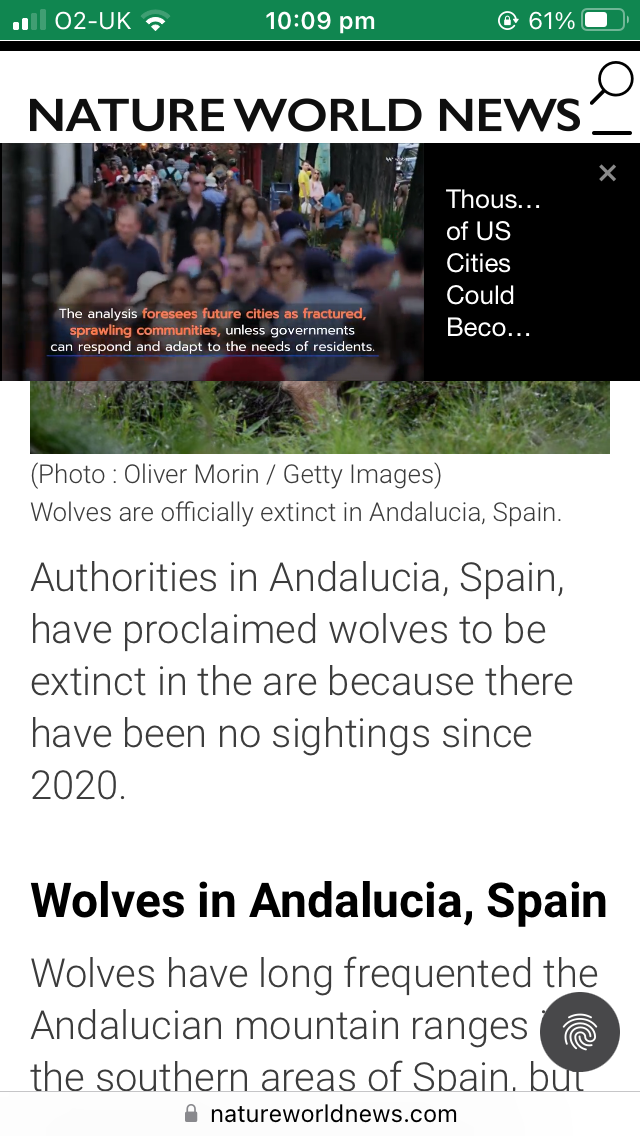Tap the natureworldnews.com address bar
Image resolution: width=640 pixels, height=1136 pixels.
(320, 1114)
